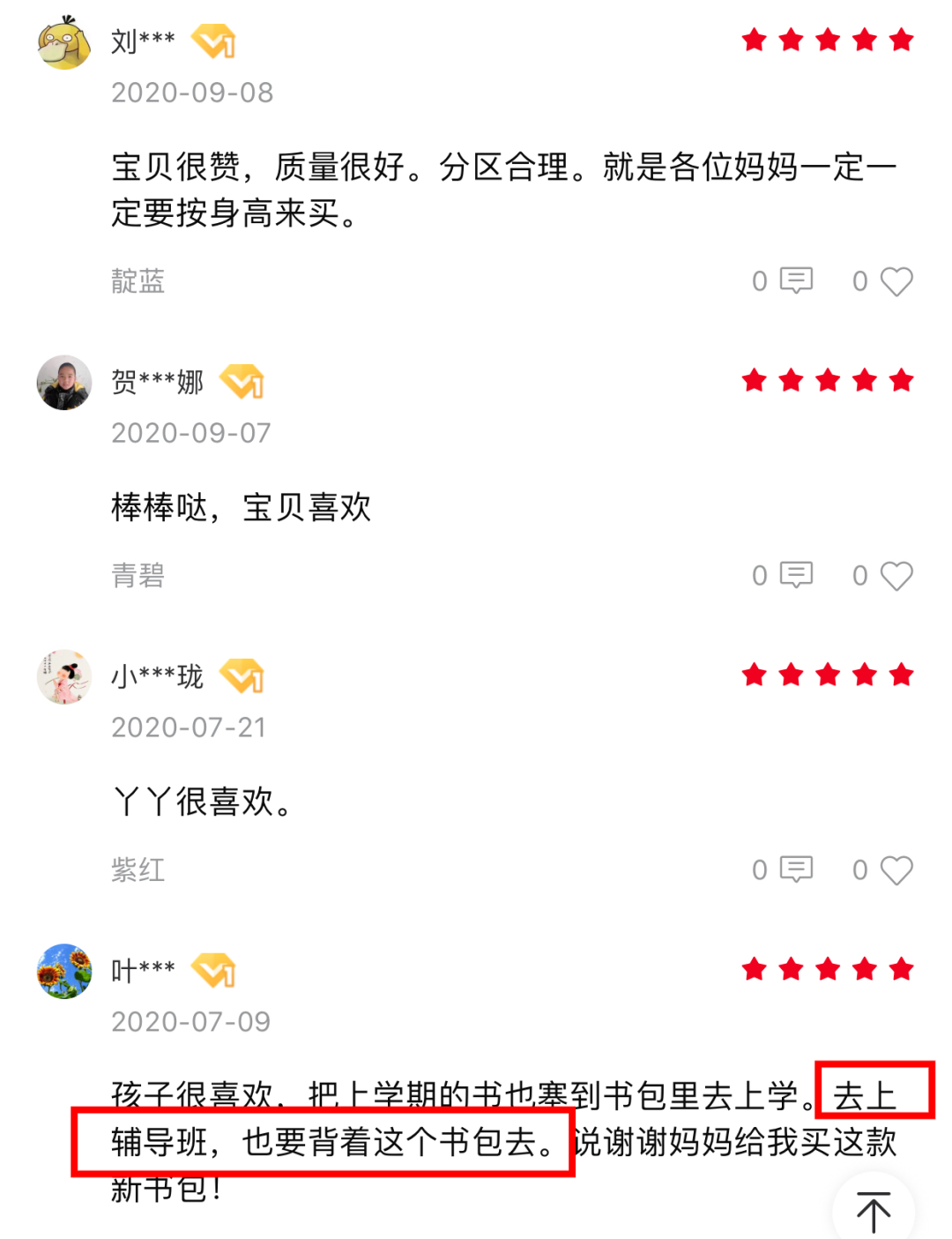Open comments on 贺***娜's review
The height and width of the screenshot is (1239, 952).
point(795,575)
